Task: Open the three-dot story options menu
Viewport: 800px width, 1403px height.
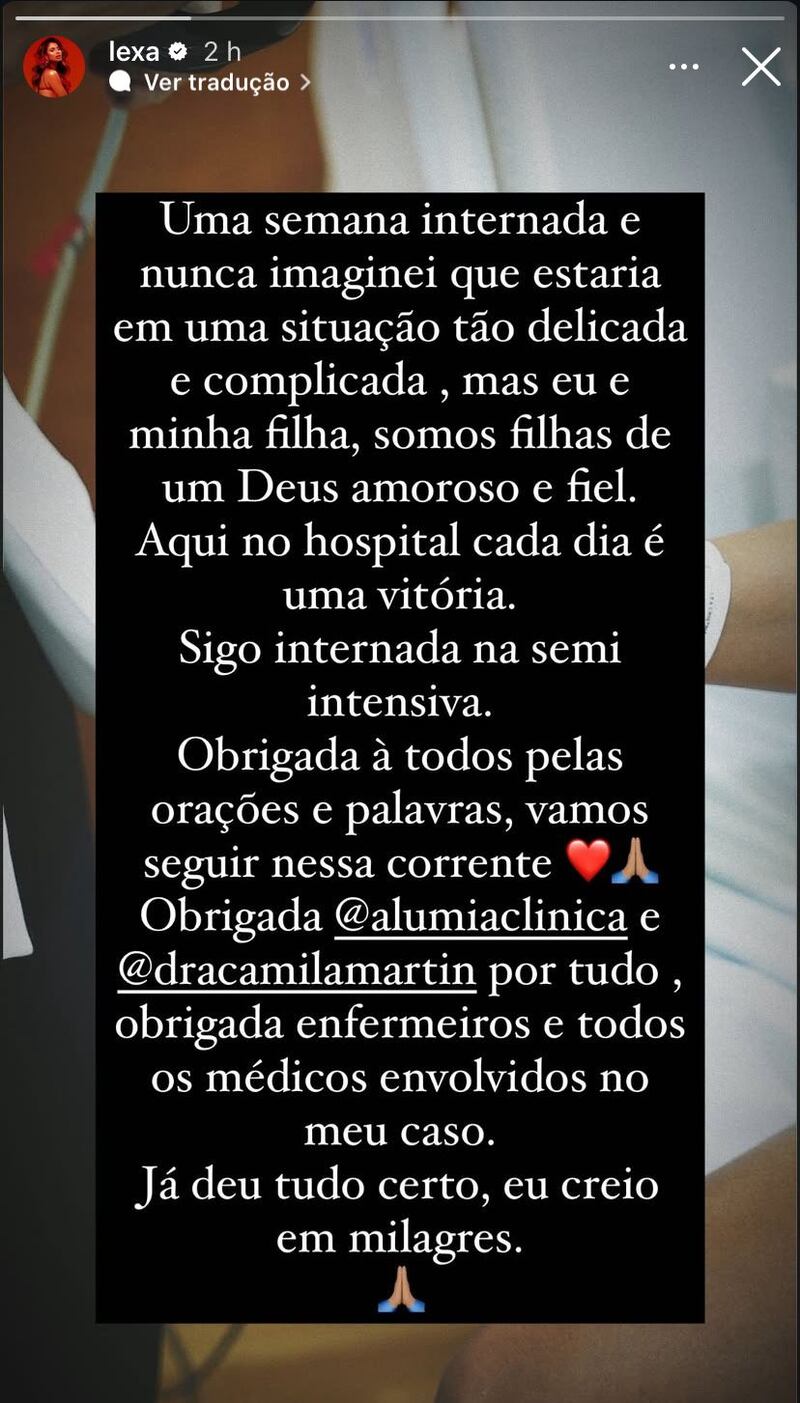Action: coord(684,68)
